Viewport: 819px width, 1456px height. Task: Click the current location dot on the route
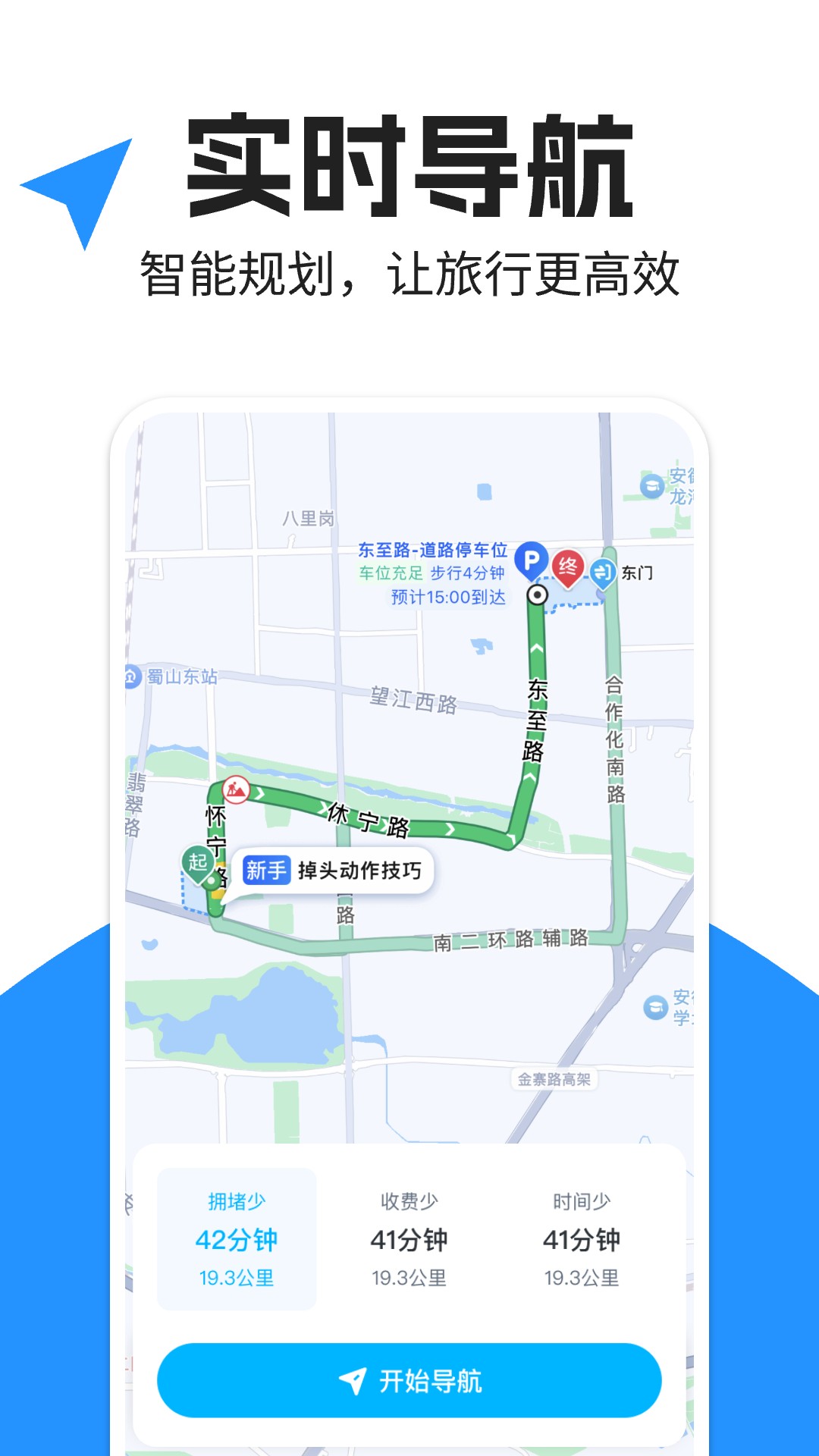coord(535,595)
